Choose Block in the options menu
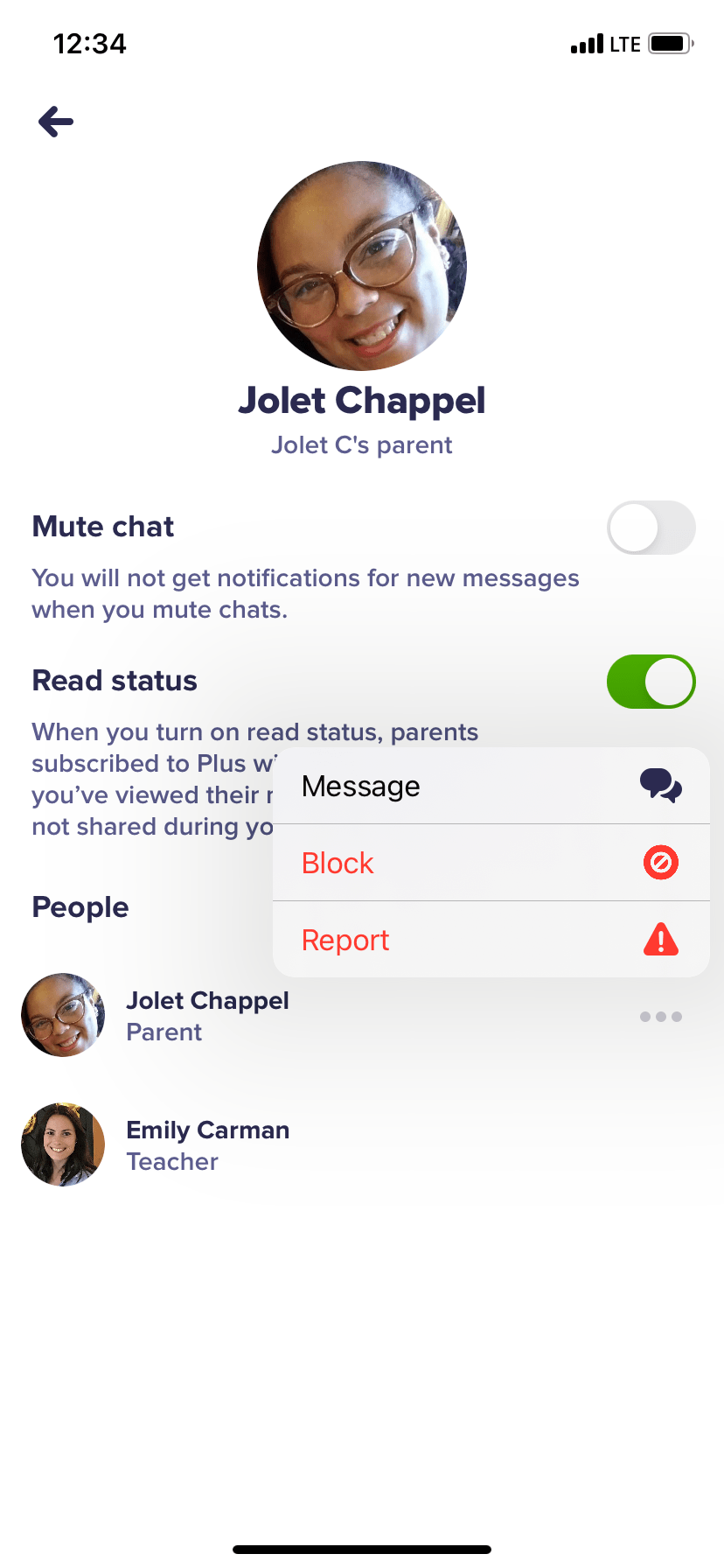Image resolution: width=724 pixels, height=1568 pixels. pos(337,863)
